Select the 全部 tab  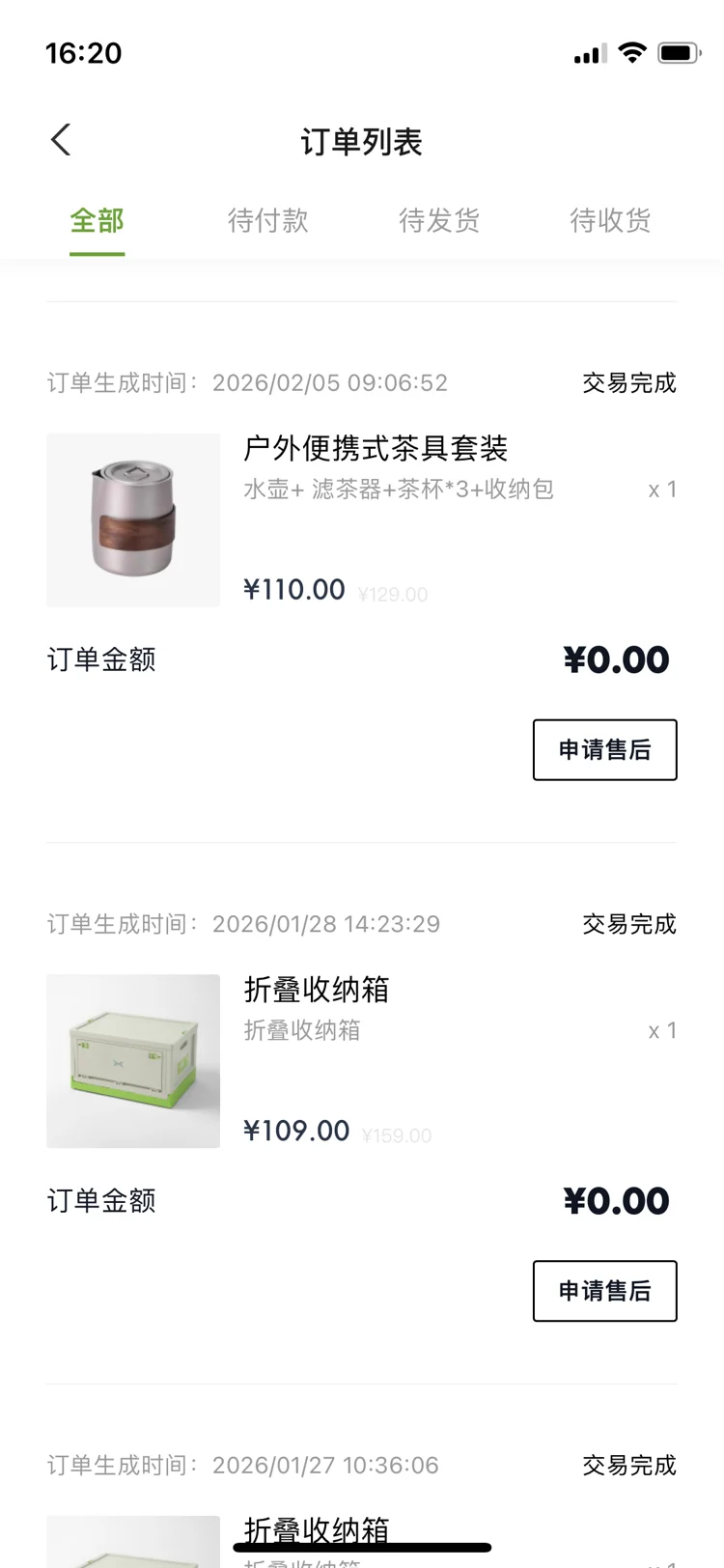tap(97, 221)
